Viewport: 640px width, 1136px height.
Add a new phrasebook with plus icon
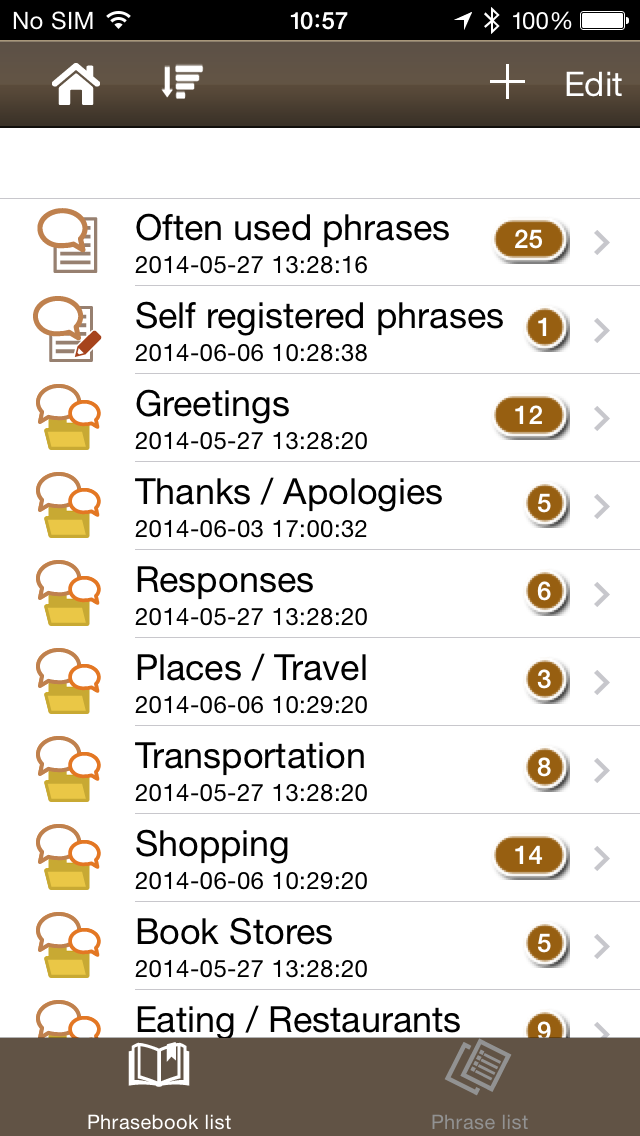click(x=507, y=83)
